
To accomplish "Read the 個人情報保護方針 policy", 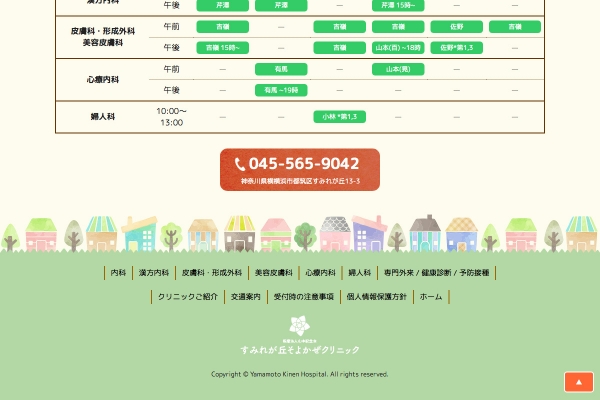I will point(377,297).
